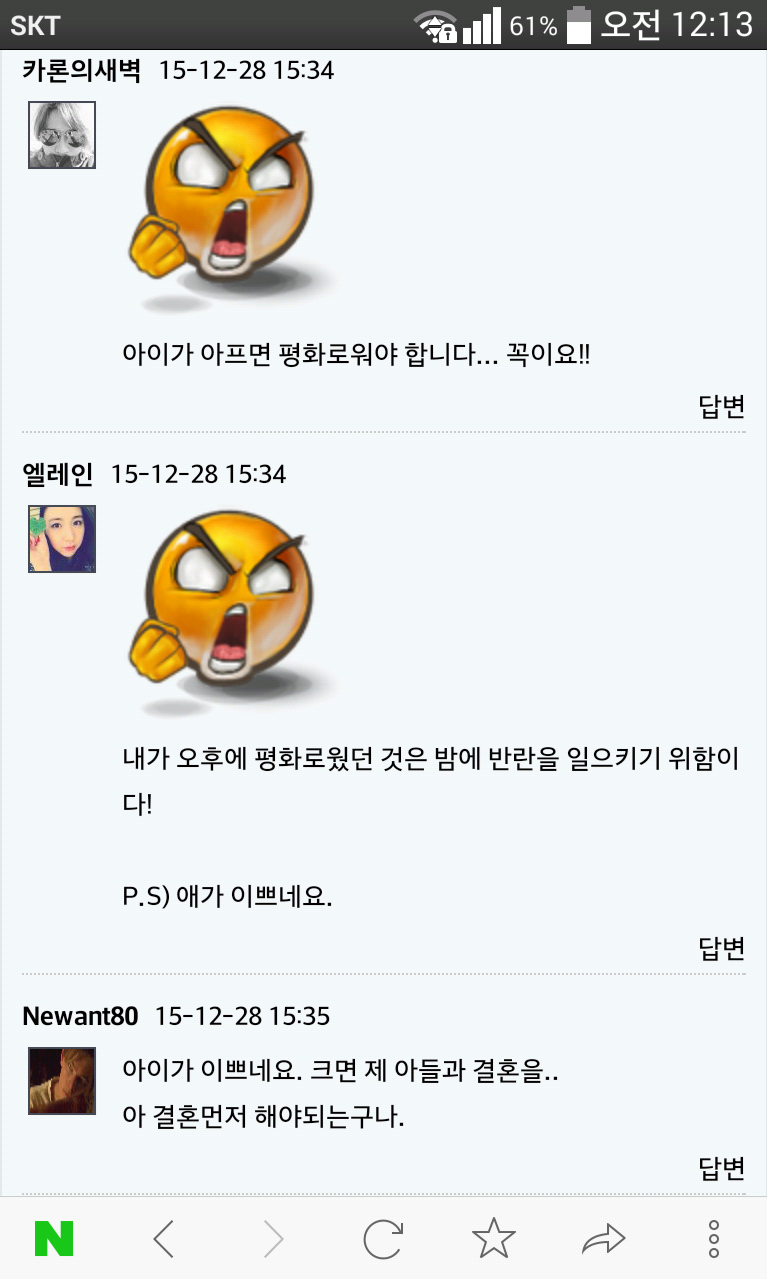Open Newant80's profile picture

pyautogui.click(x=62, y=1081)
